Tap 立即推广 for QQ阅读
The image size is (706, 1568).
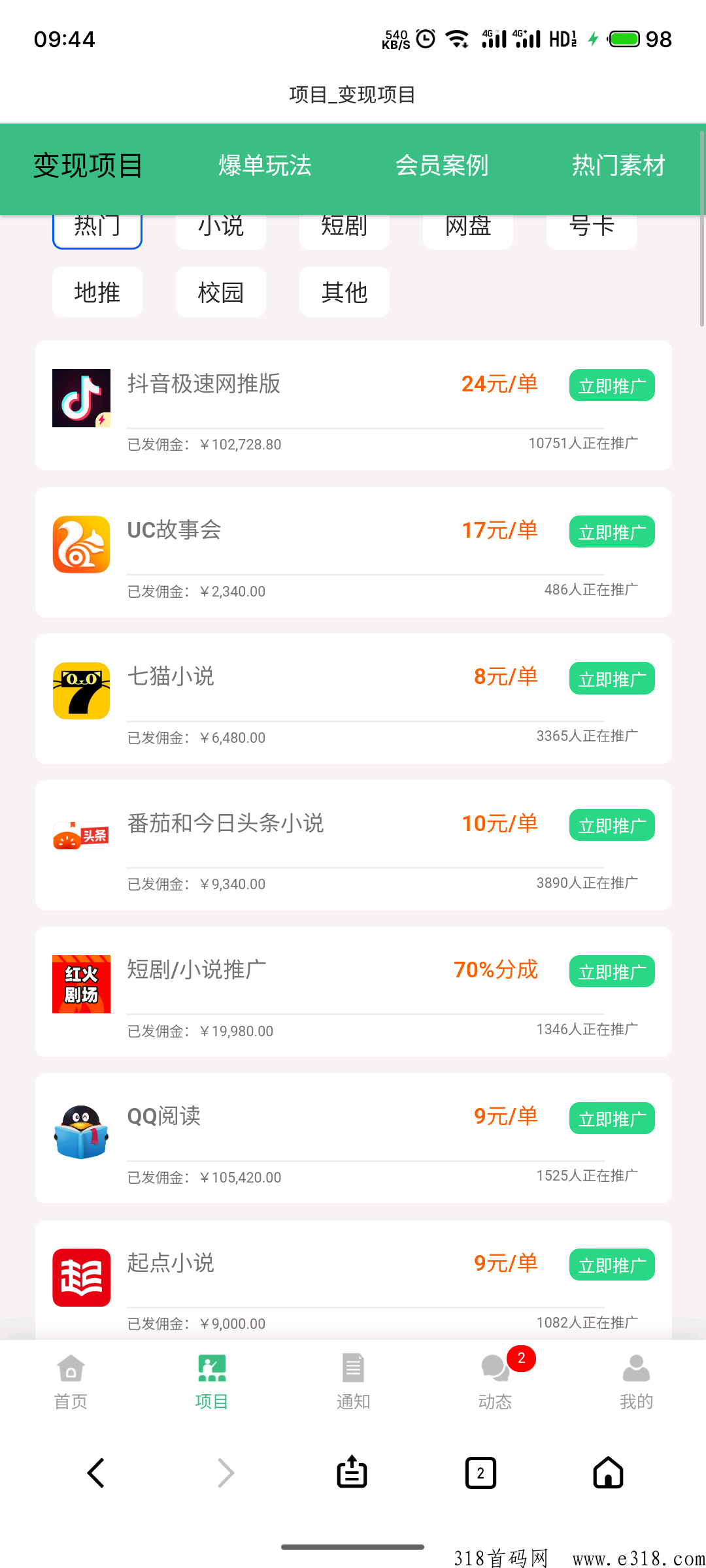click(612, 1119)
